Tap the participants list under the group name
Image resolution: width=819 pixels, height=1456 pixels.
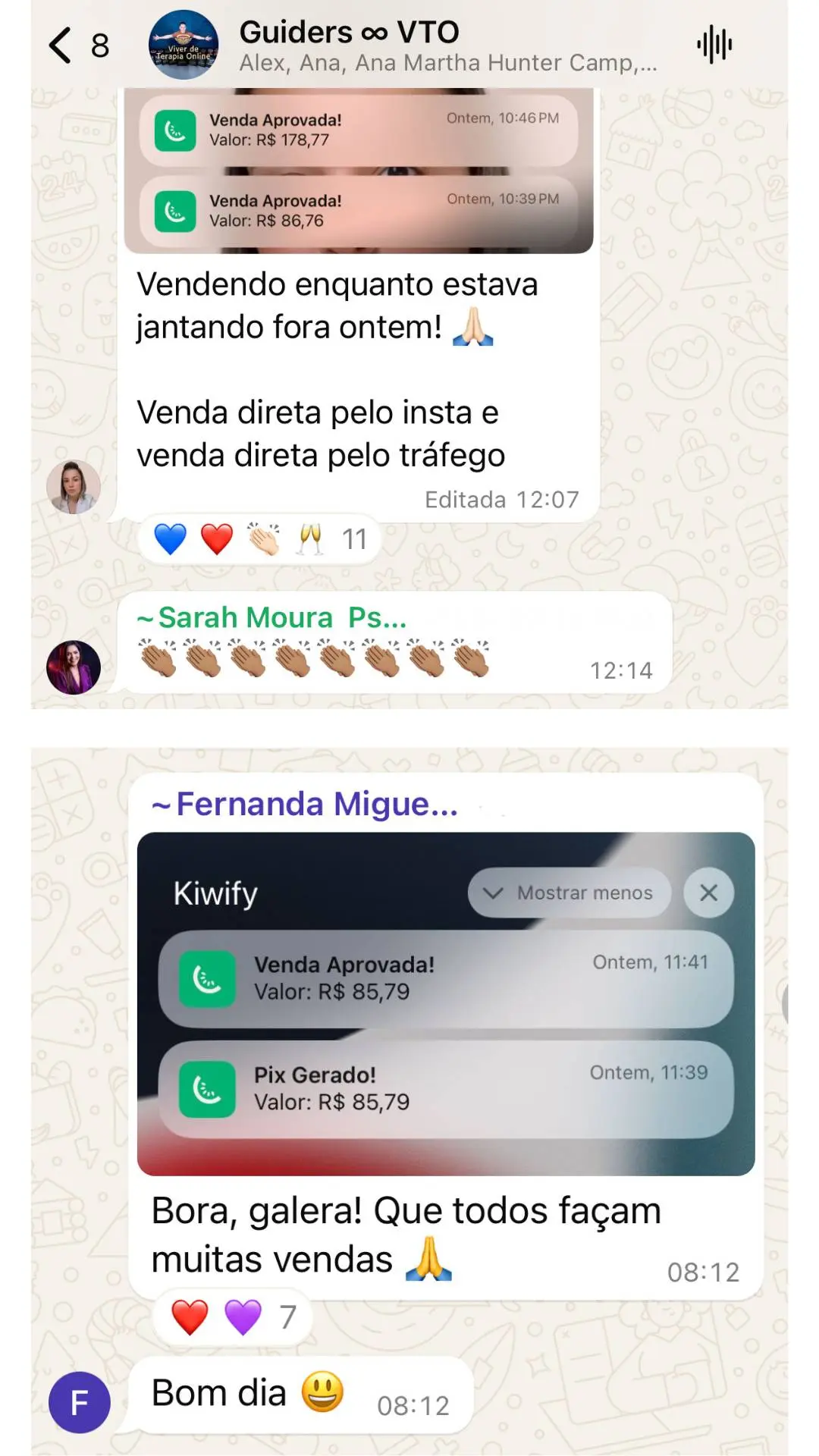[x=447, y=64]
